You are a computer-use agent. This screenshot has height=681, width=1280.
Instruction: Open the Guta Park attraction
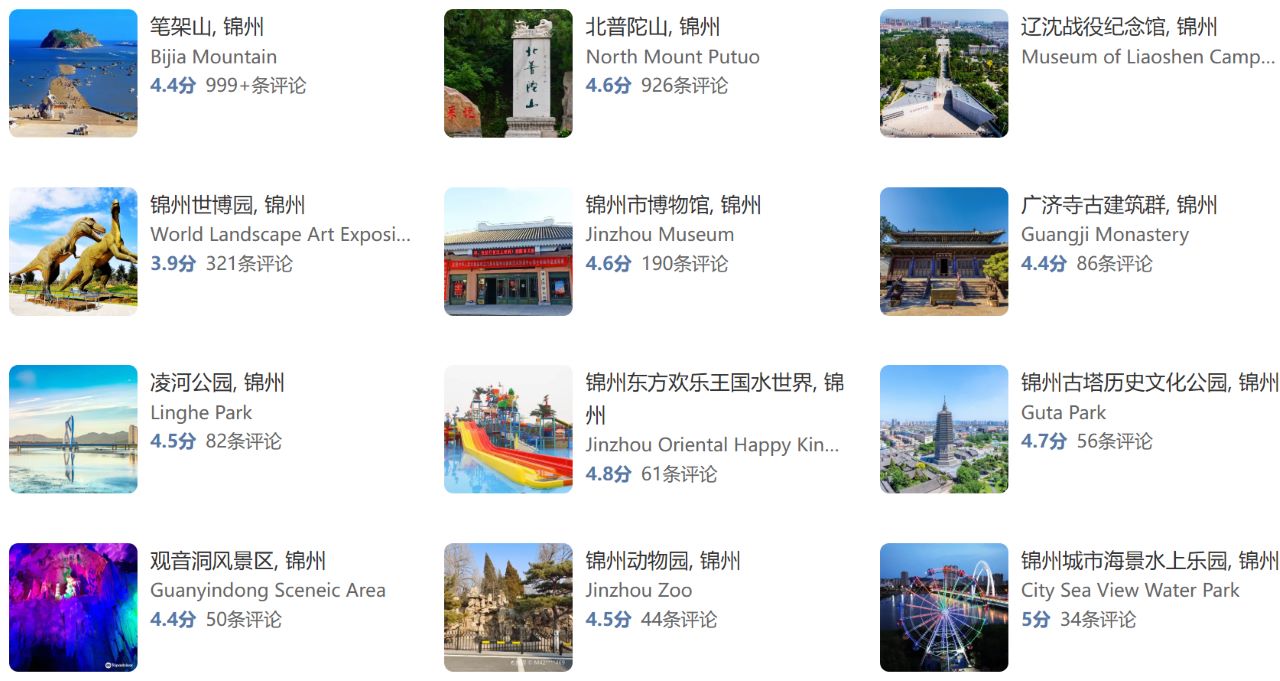(1148, 384)
